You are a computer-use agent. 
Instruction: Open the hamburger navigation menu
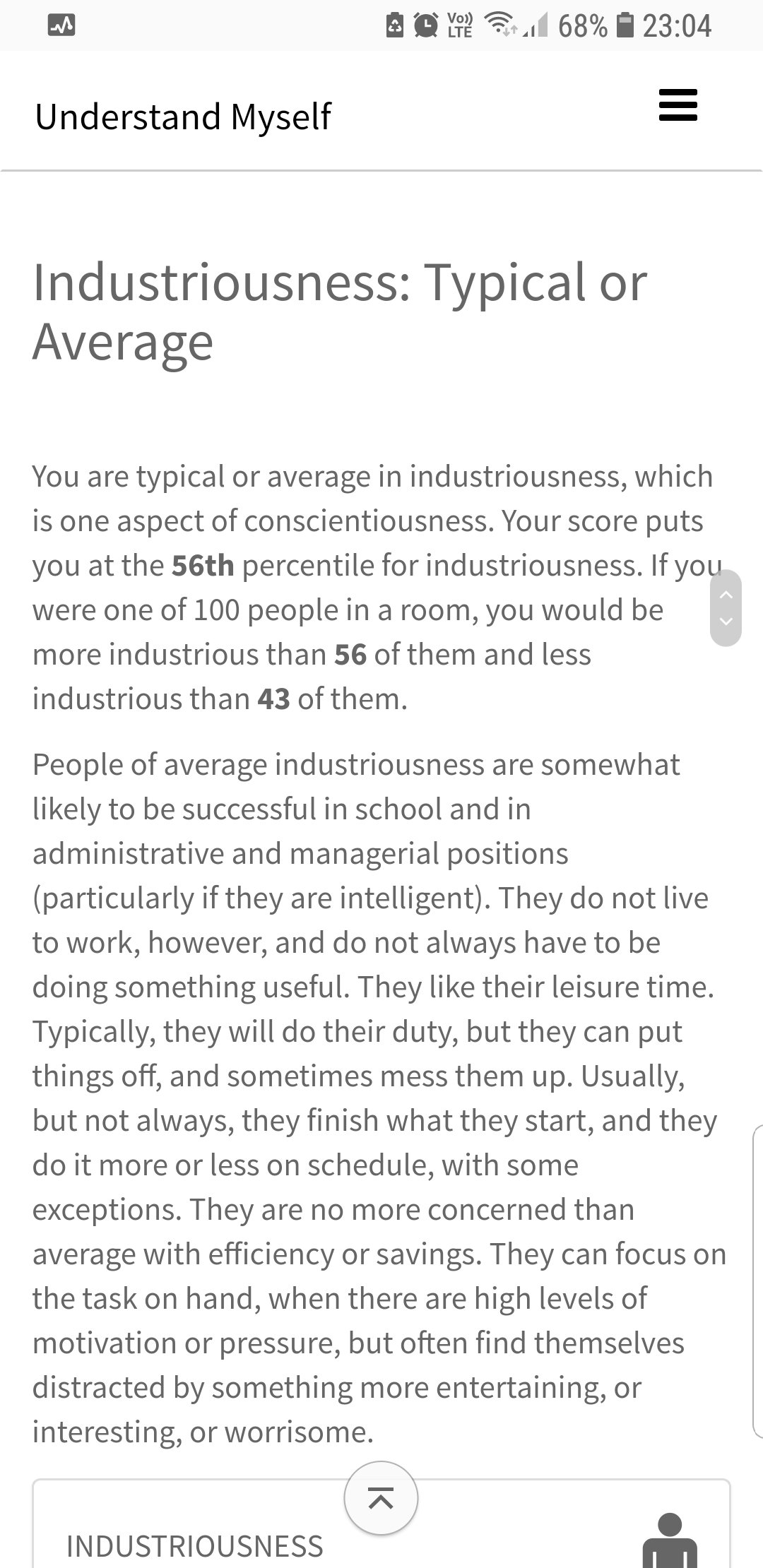(678, 105)
